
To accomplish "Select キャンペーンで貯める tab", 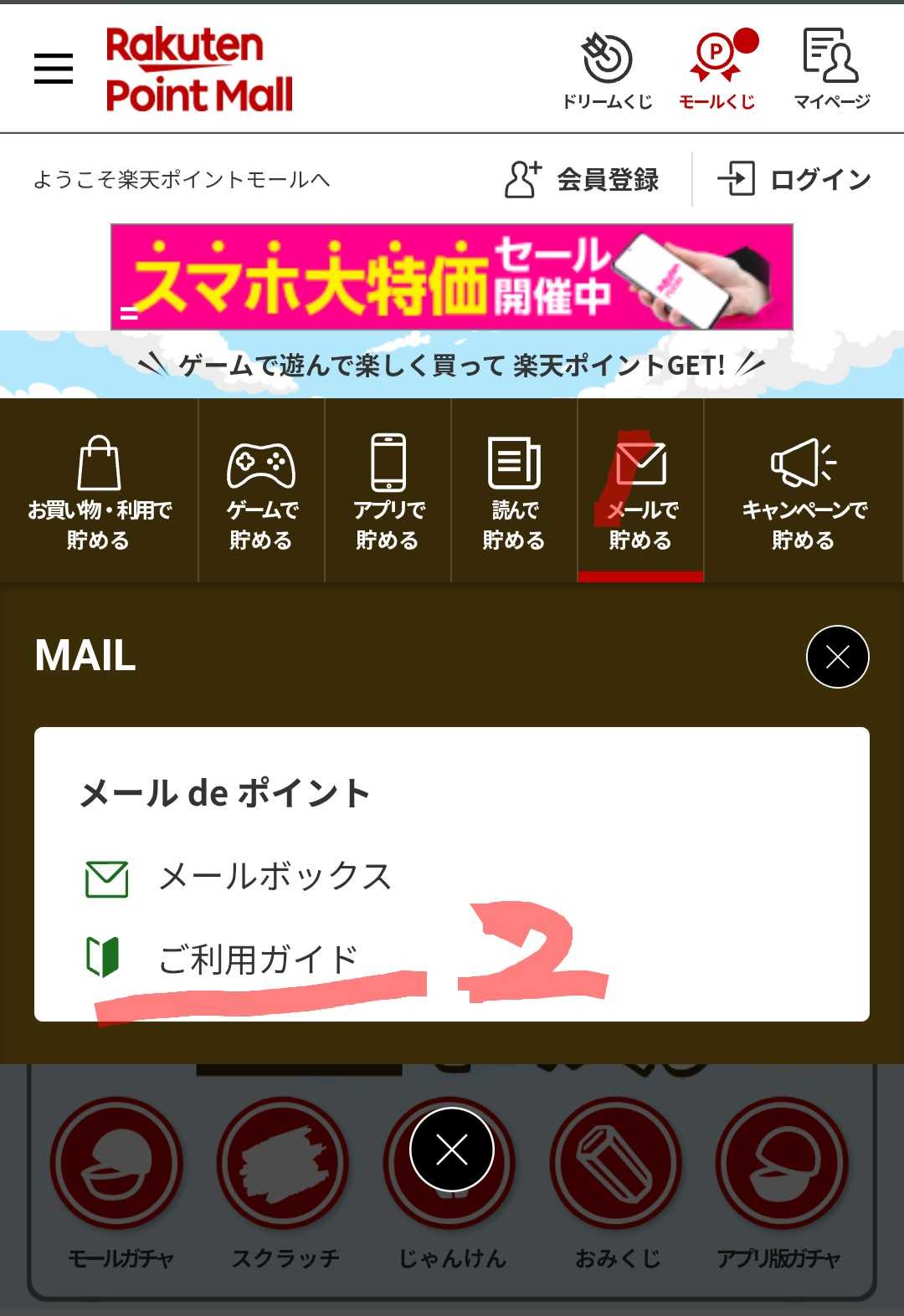I will pyautogui.click(x=804, y=491).
